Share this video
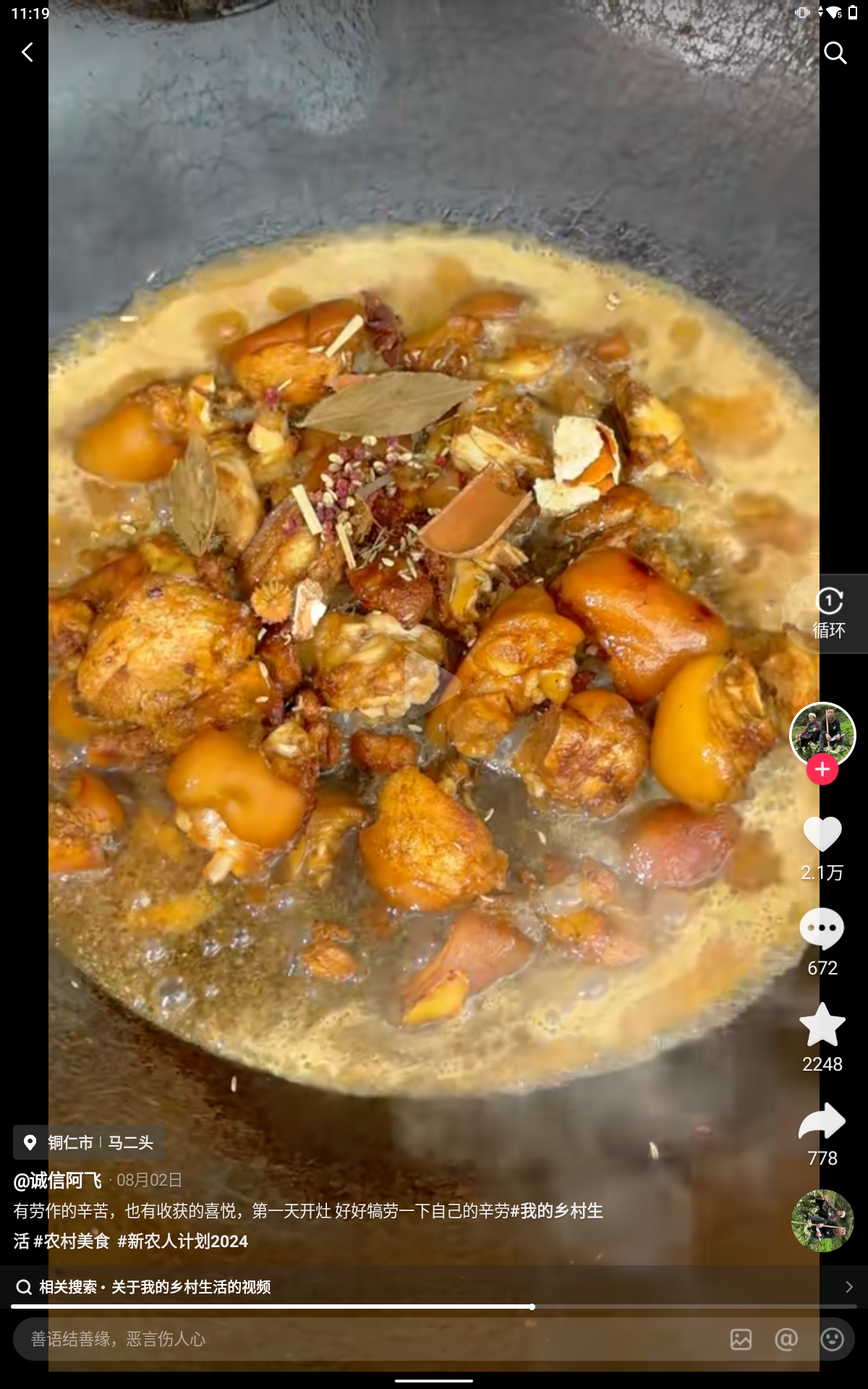This screenshot has width=868, height=1389. pyautogui.click(x=822, y=1121)
